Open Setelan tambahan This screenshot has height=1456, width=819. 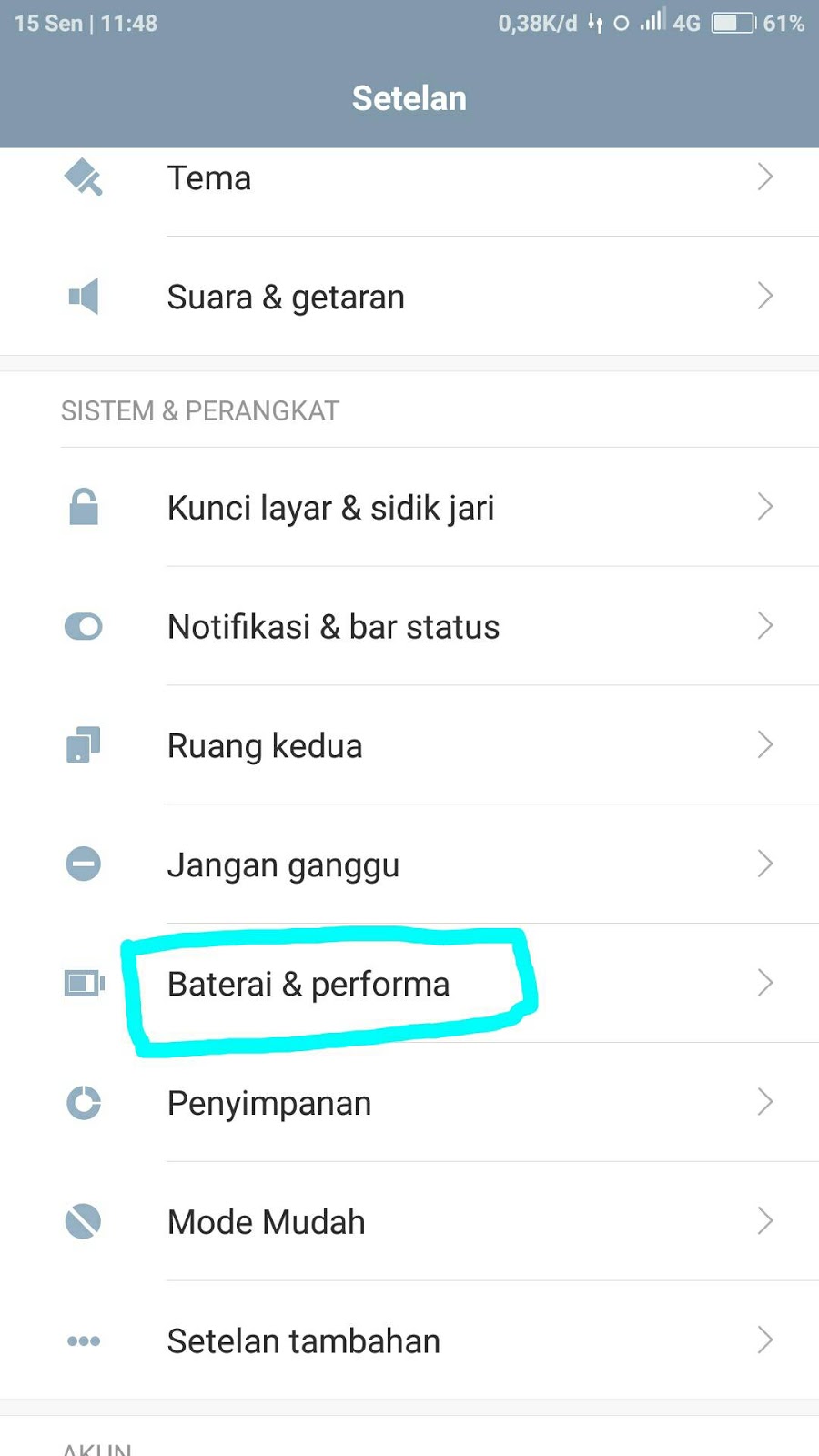click(409, 1340)
